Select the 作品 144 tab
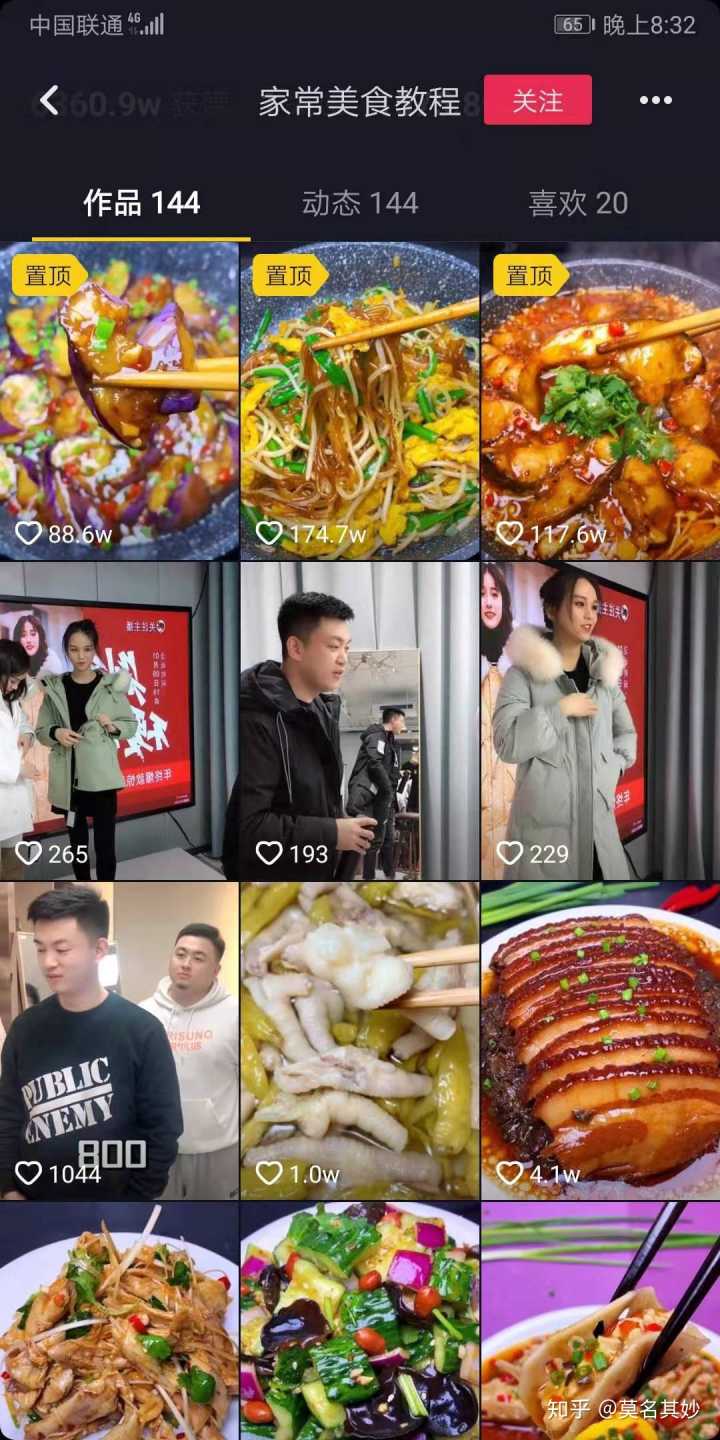 (x=141, y=204)
